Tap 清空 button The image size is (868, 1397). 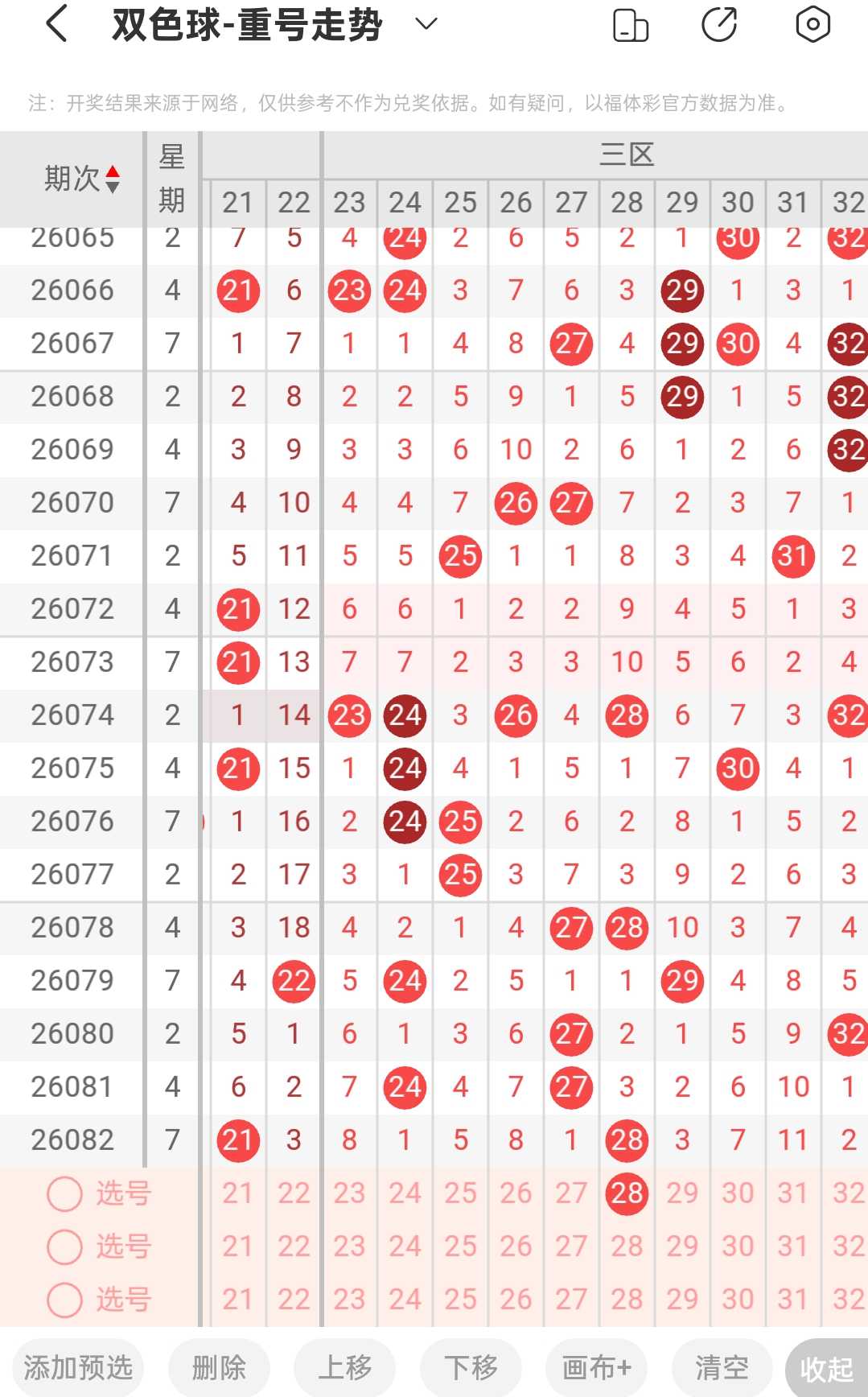(722, 1367)
